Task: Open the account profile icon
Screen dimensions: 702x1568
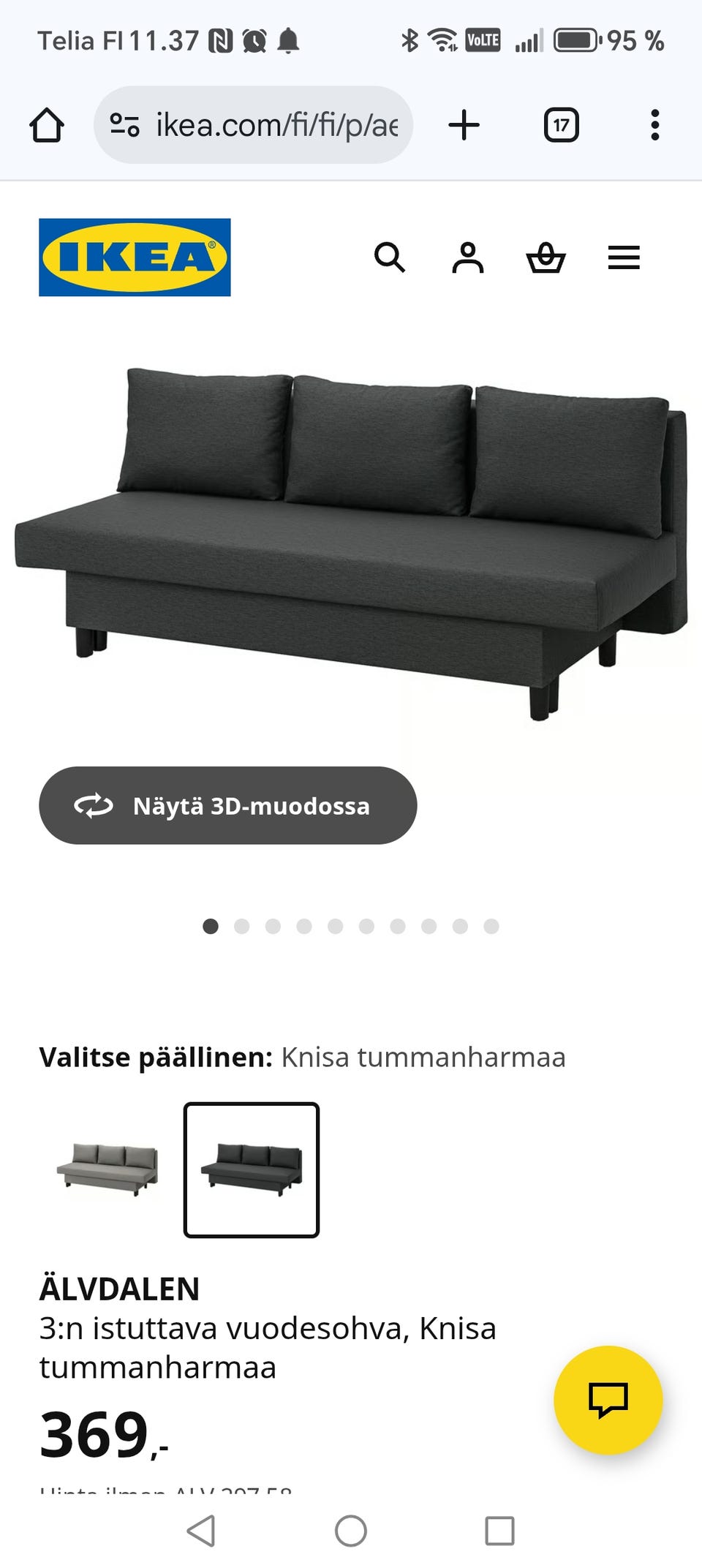Action: [469, 257]
